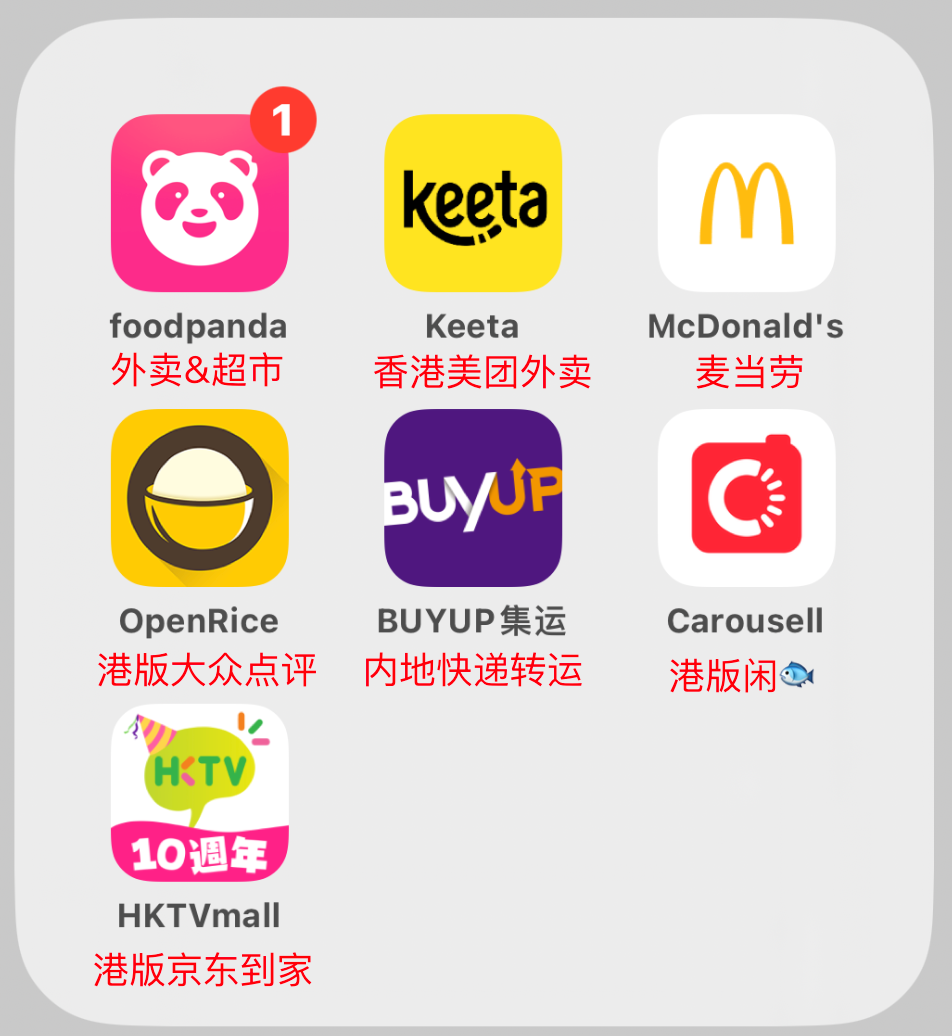Tap the Keeta label under its icon
Image resolution: width=952 pixels, height=1036 pixels.
tap(472, 326)
